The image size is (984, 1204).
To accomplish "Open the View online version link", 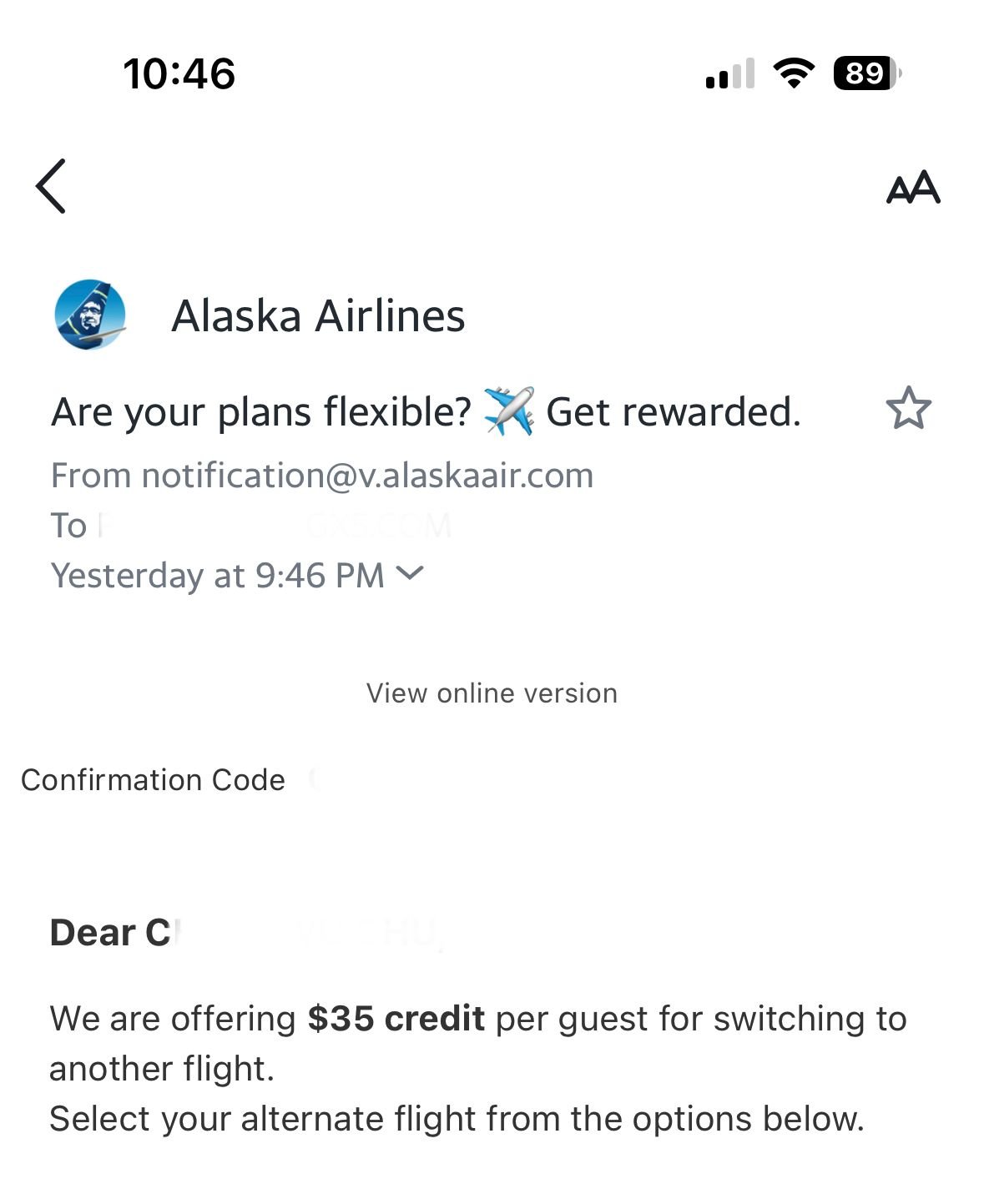I will [492, 693].
